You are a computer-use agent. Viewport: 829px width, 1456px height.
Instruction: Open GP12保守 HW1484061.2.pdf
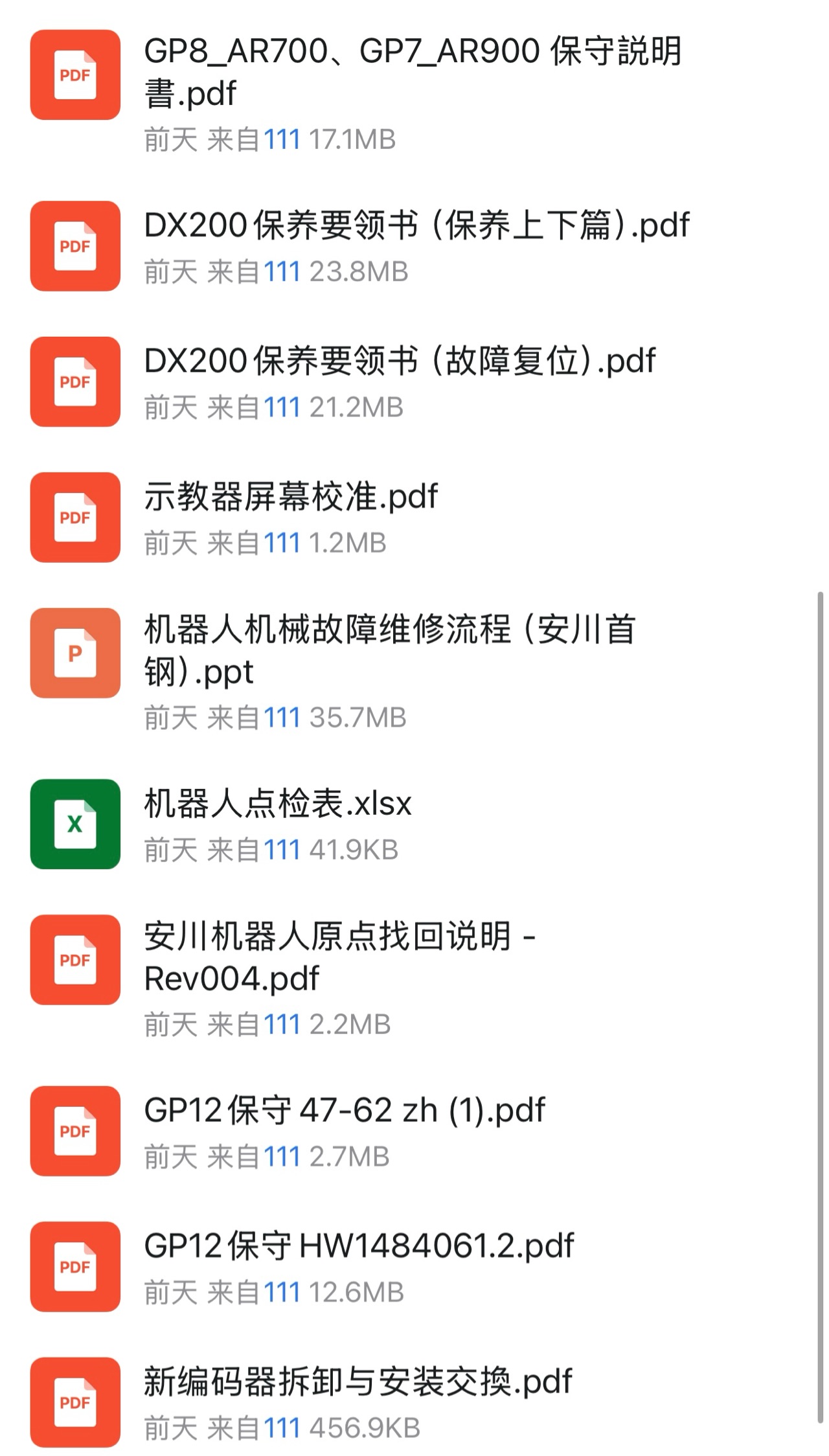point(359,1246)
